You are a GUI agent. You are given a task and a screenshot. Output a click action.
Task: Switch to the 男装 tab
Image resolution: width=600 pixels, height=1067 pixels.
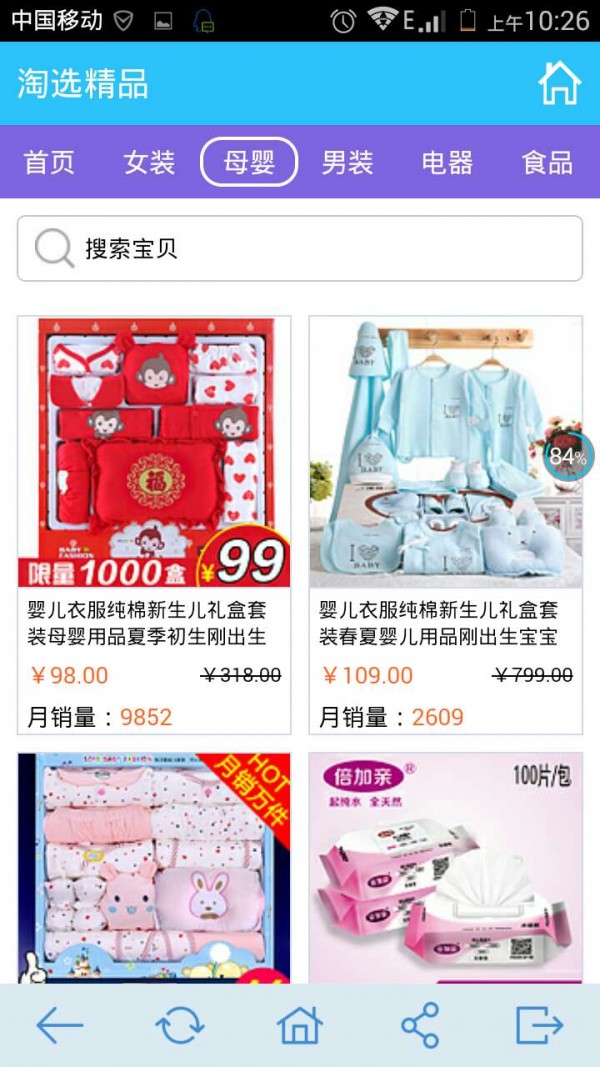(x=348, y=162)
